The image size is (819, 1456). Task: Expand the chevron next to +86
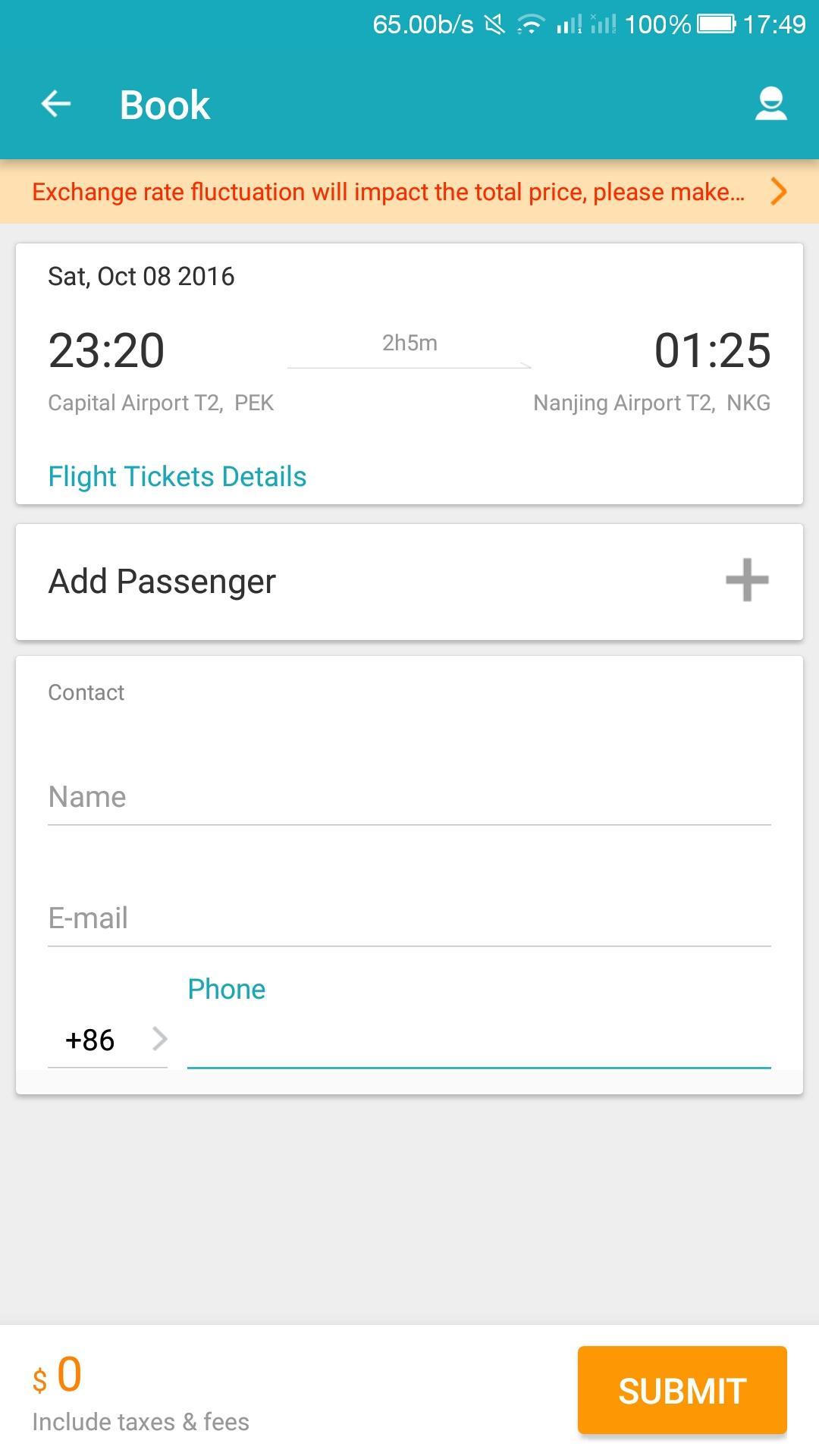pos(160,1040)
